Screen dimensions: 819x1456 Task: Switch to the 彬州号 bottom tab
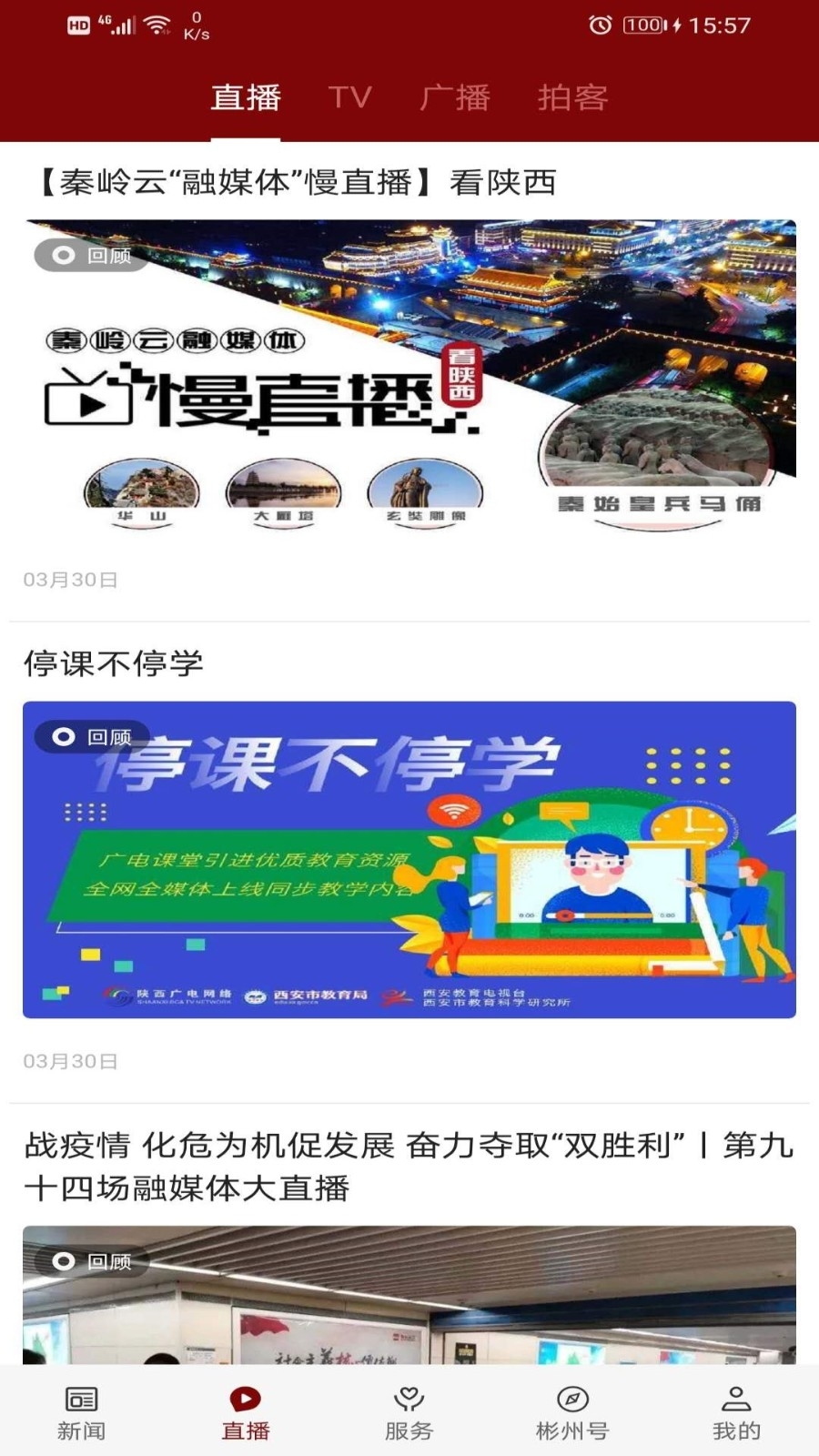(572, 1412)
